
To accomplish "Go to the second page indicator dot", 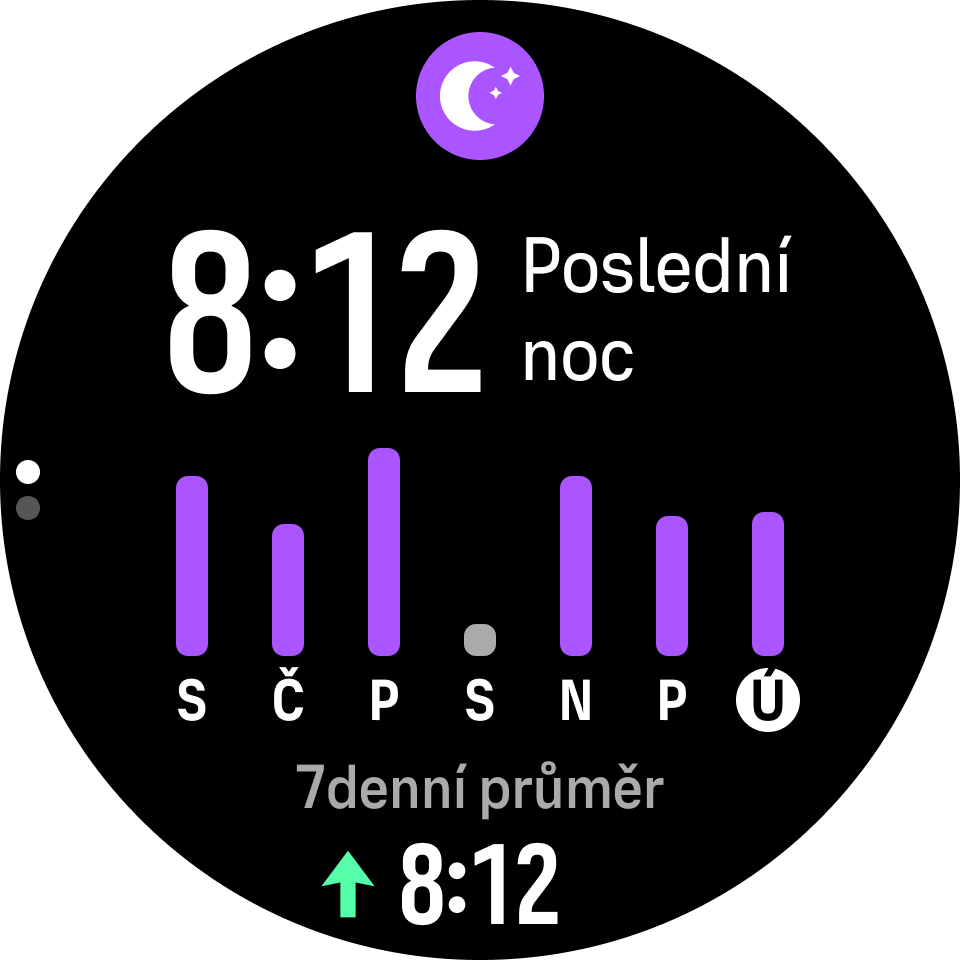I will click(x=28, y=508).
